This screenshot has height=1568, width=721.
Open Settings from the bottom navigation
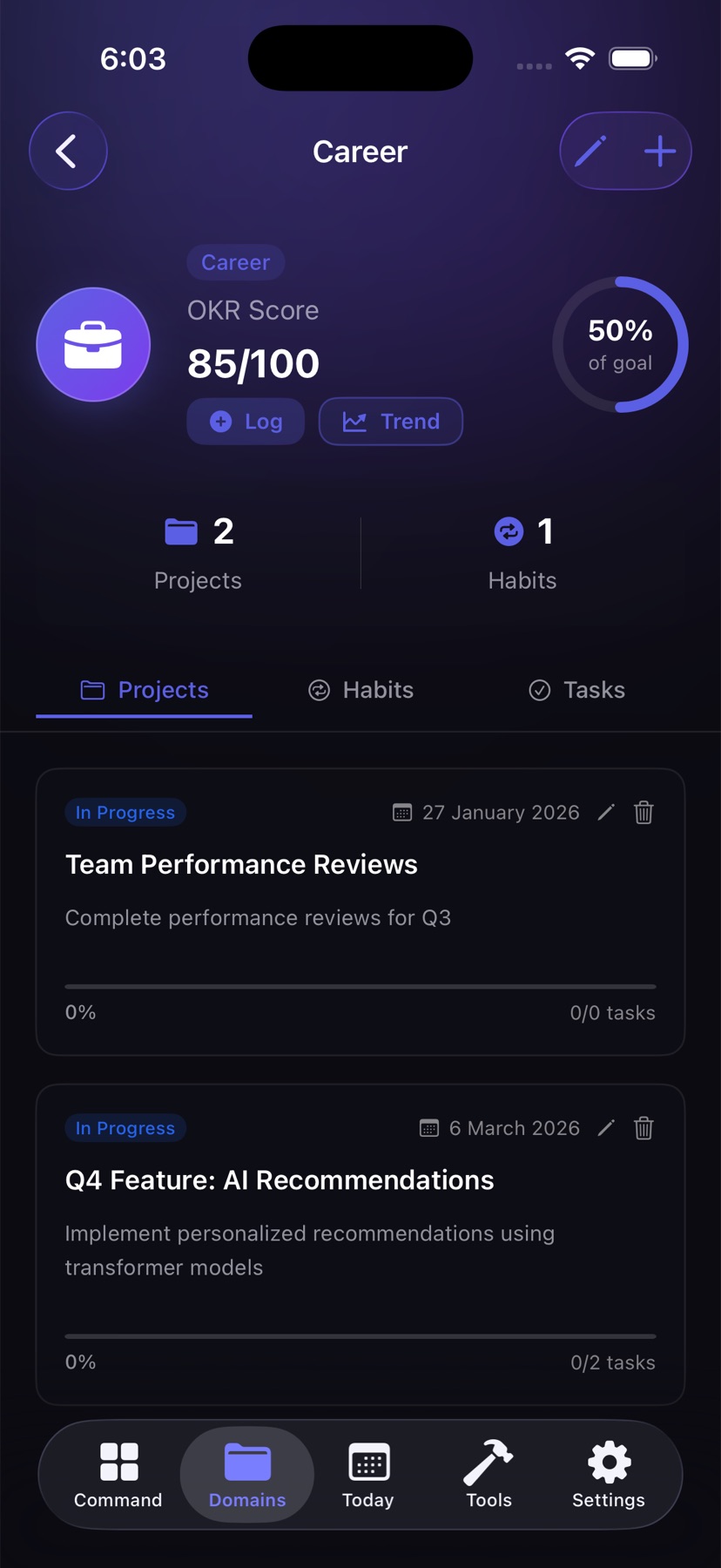(608, 1474)
